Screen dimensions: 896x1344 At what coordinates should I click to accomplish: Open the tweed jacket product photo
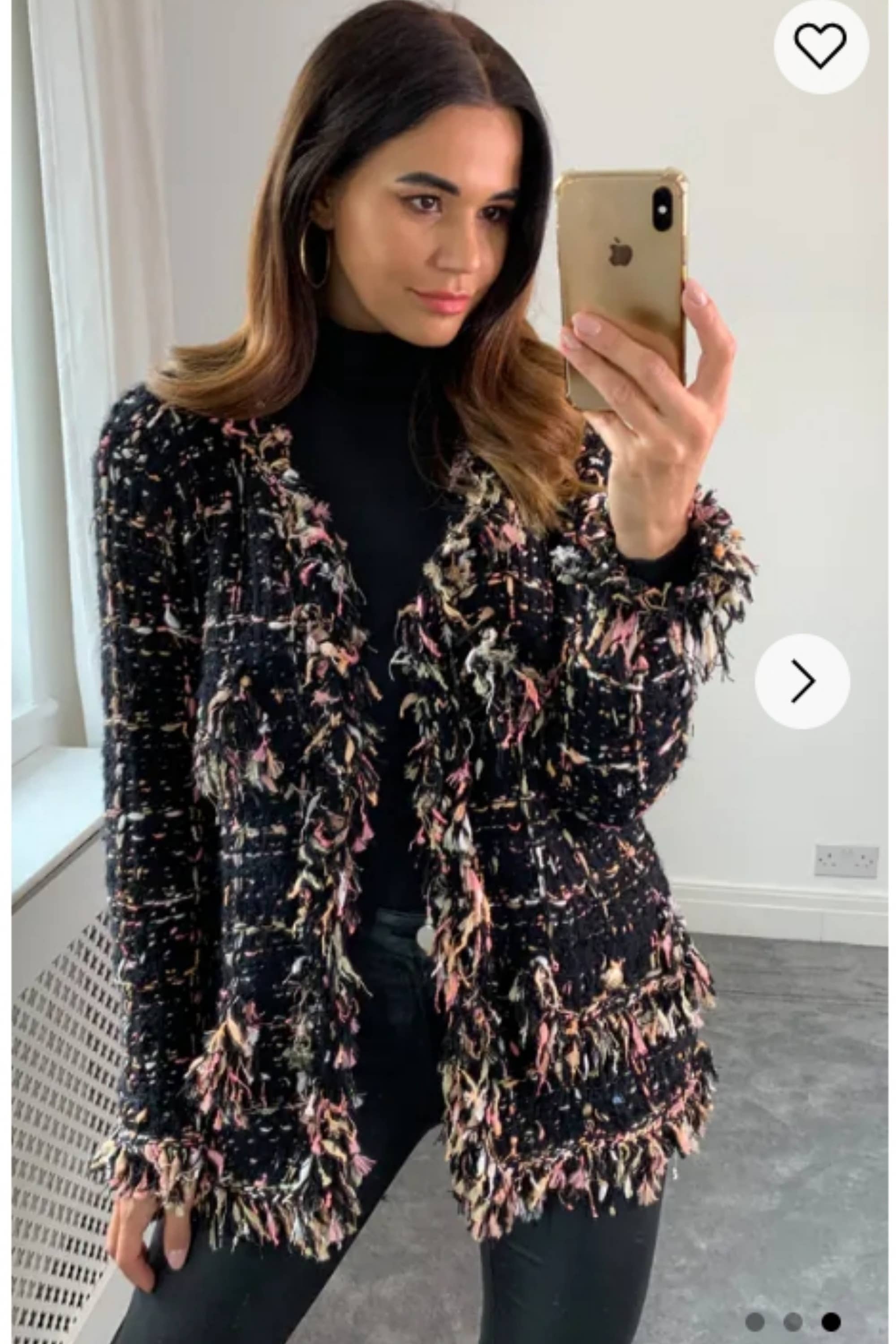pyautogui.click(x=448, y=672)
